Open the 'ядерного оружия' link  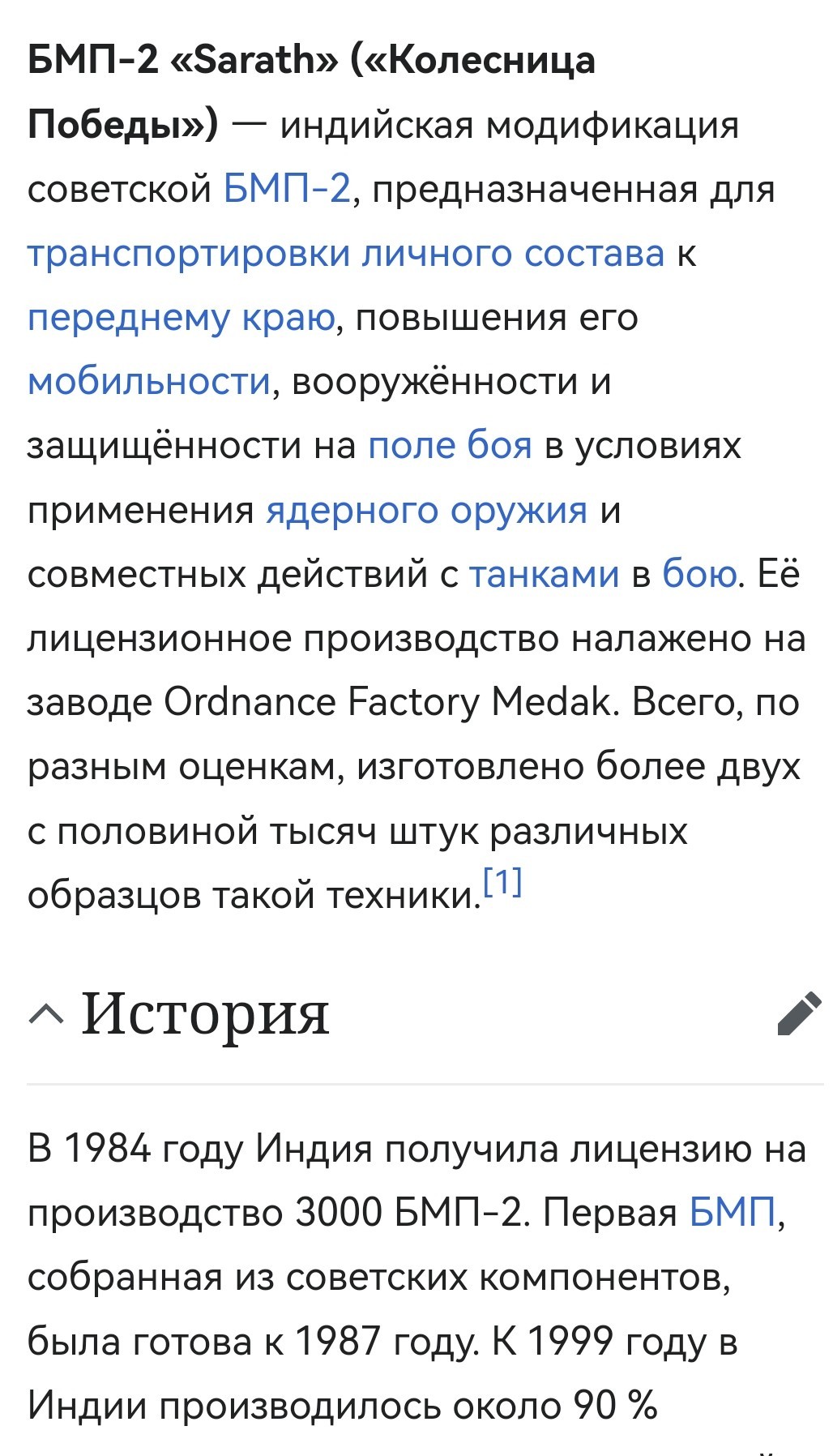426,511
